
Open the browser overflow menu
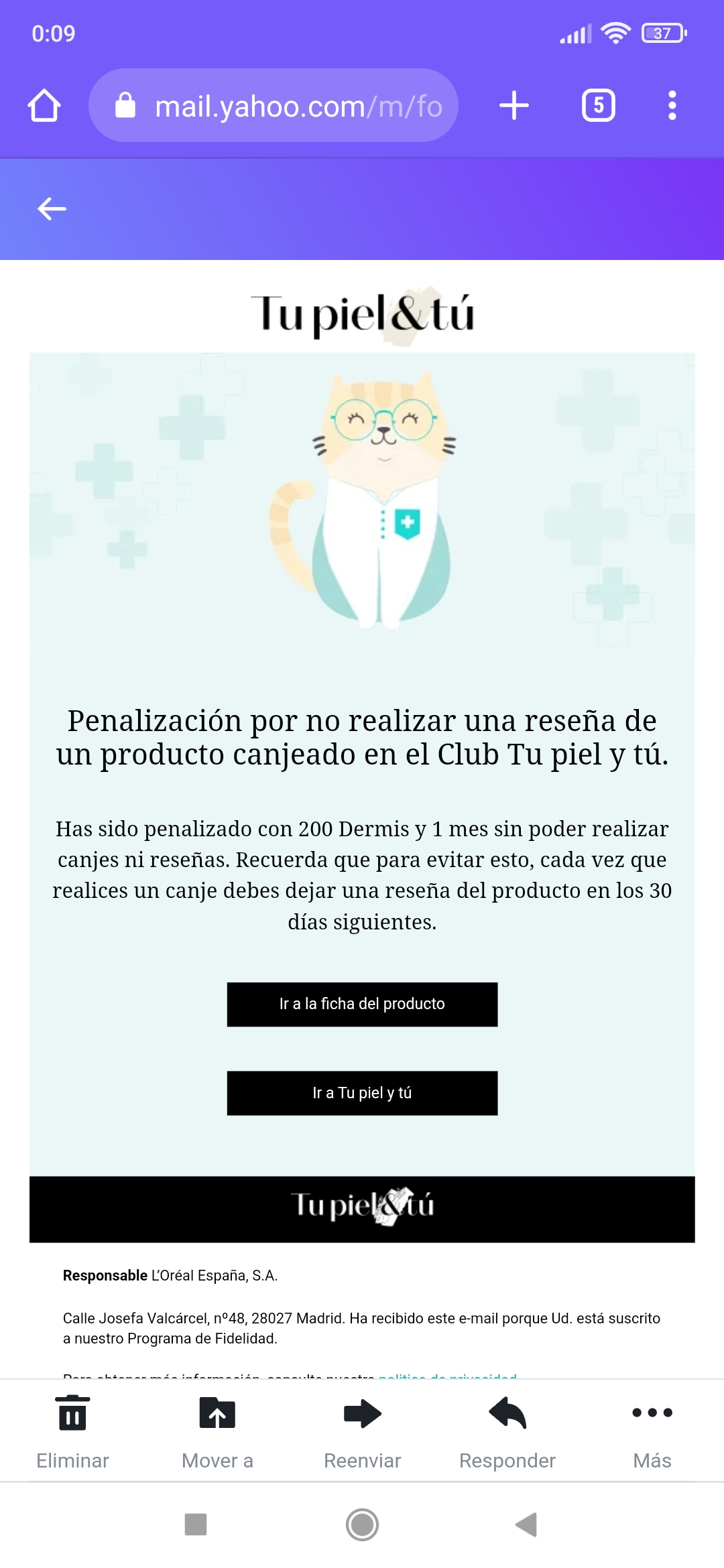point(672,106)
